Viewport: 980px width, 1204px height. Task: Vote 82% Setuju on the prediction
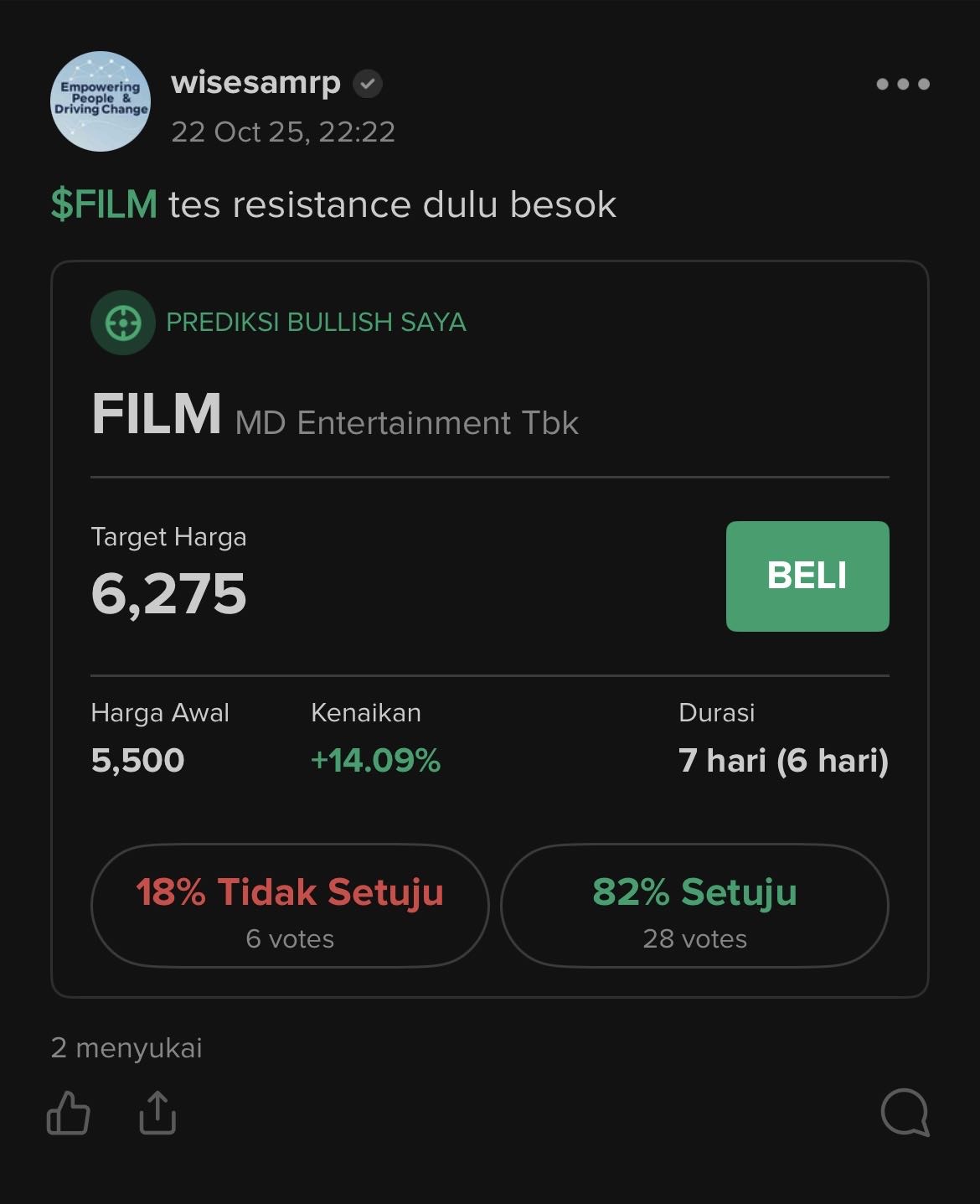(694, 905)
